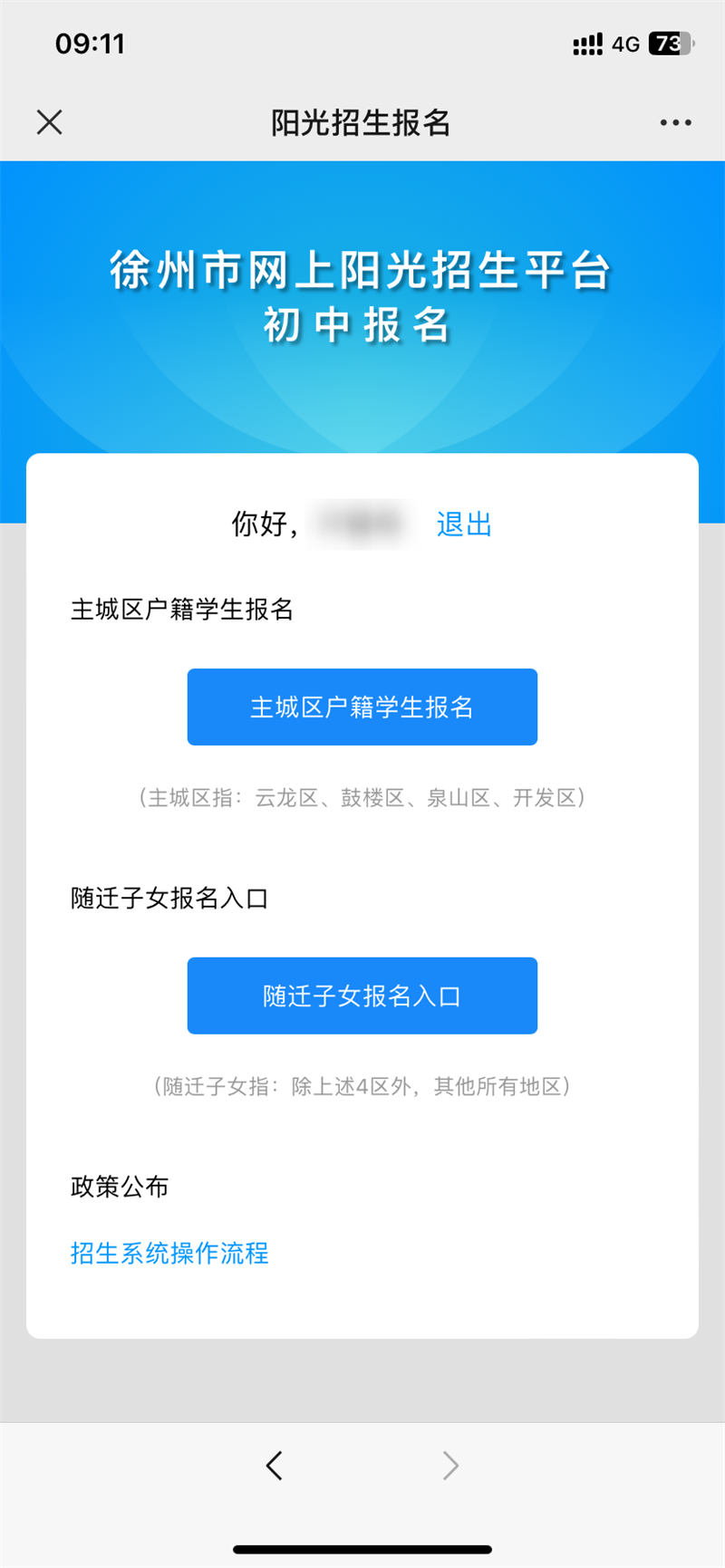Tap the 随迁子女报名入口 button
Viewport: 725px width, 1568px height.
(362, 996)
